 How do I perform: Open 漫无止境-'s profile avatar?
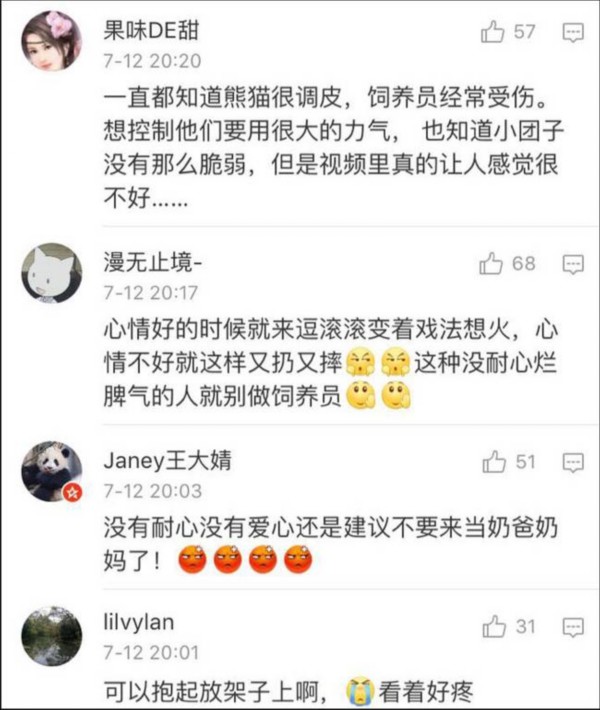[x=51, y=272]
